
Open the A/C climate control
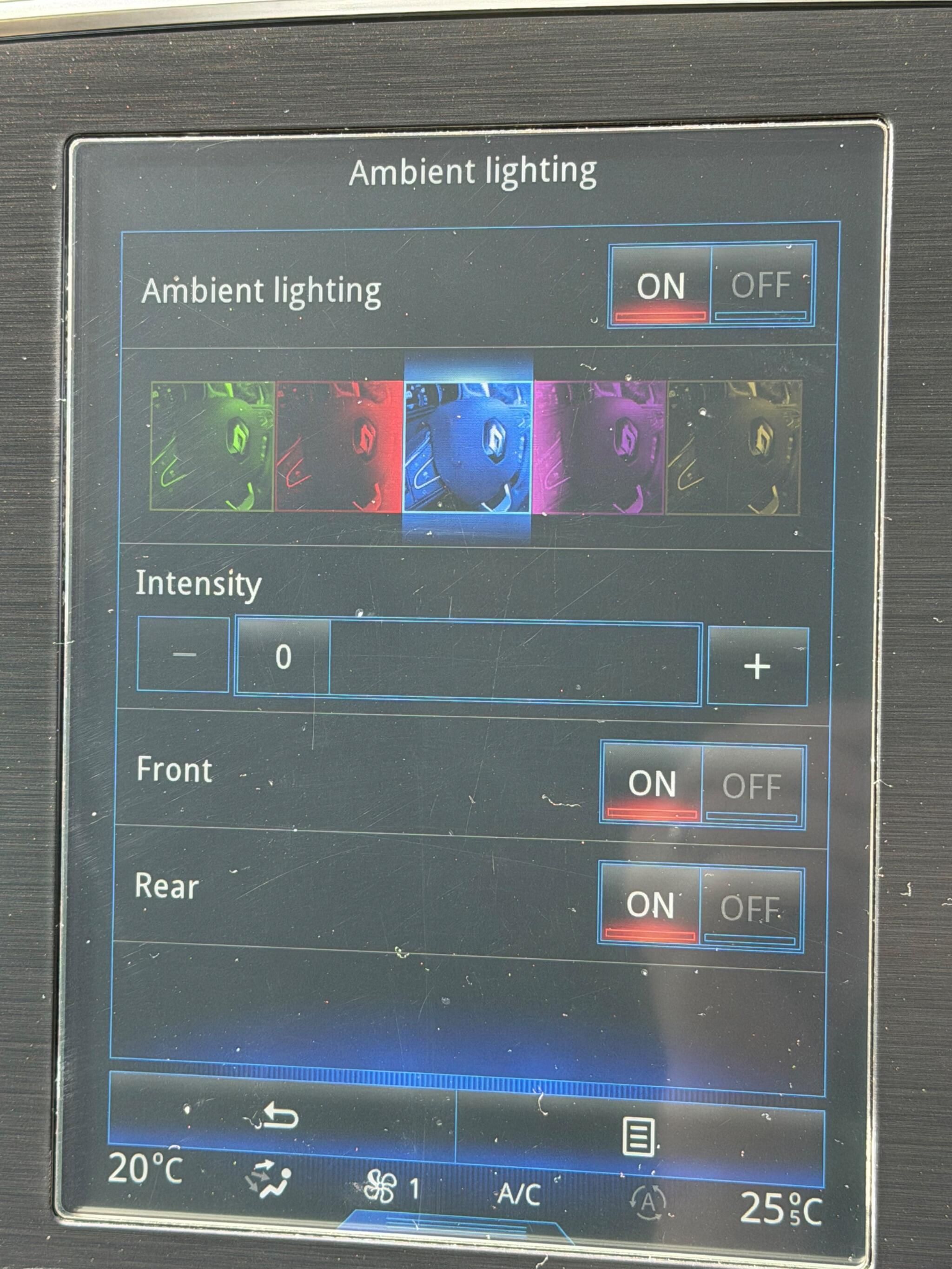[x=519, y=1194]
